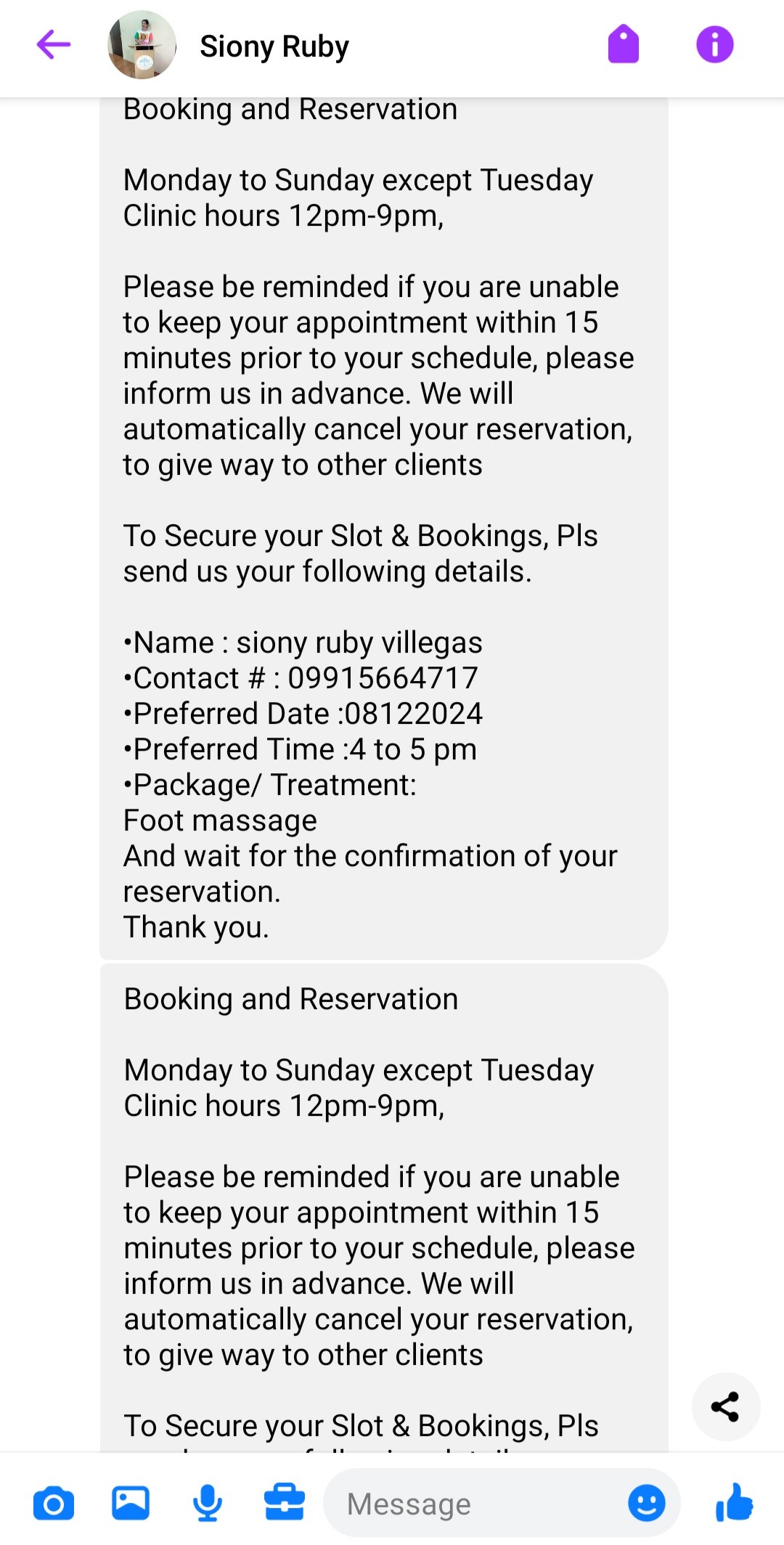Open the business tools briefcase

pos(285,1503)
